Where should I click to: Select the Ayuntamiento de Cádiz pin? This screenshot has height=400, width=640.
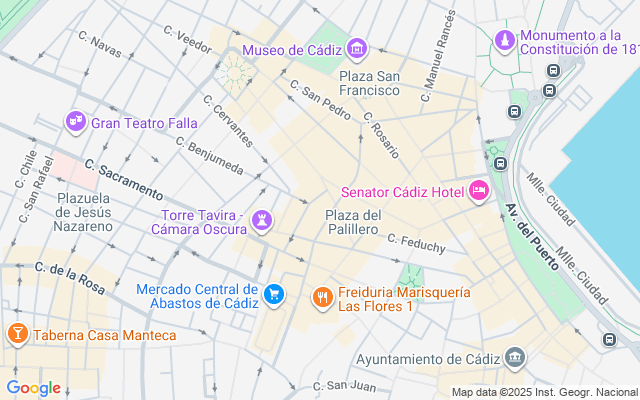(514, 357)
